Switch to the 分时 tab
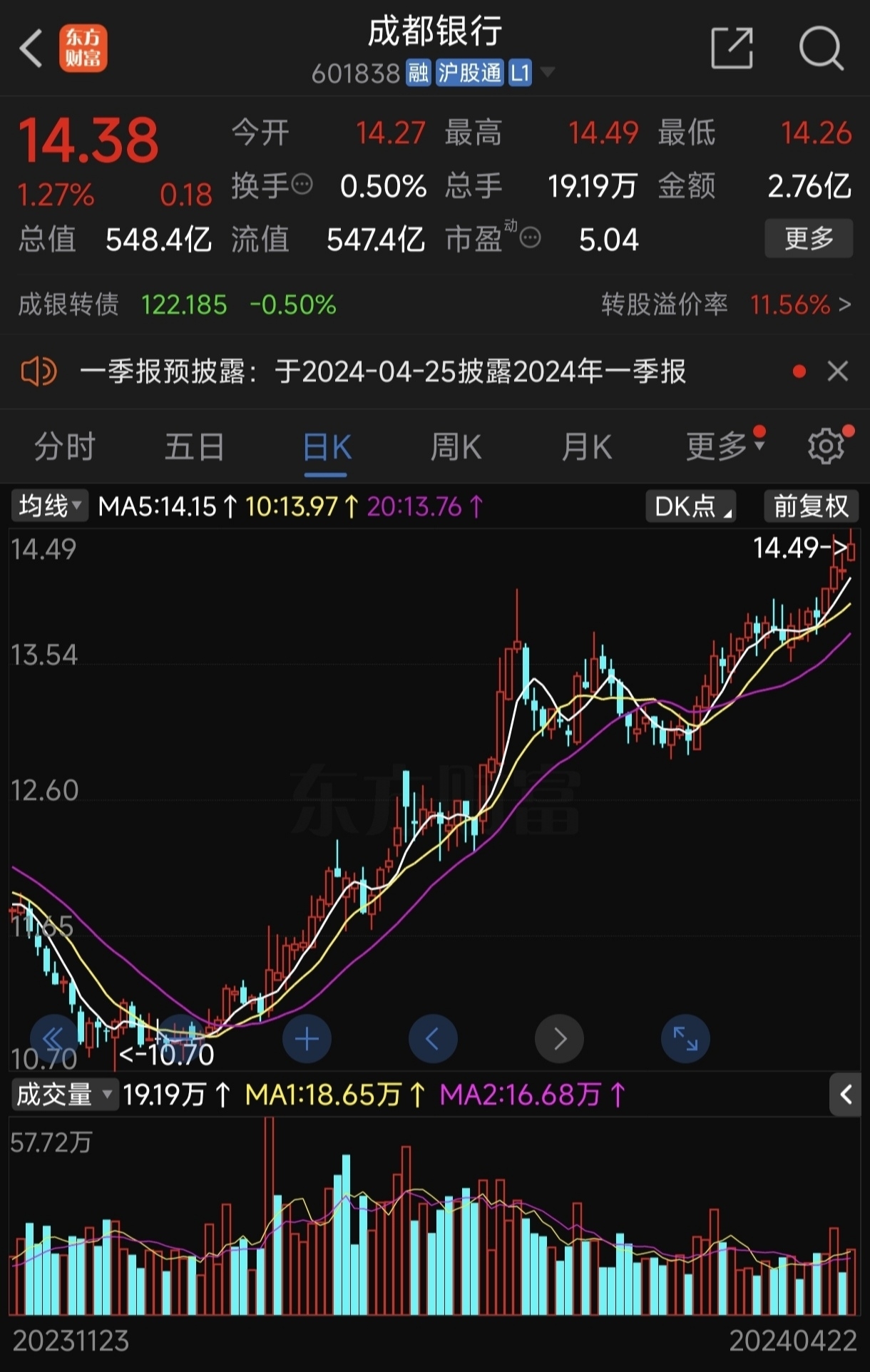This screenshot has height=1372, width=870. [64, 446]
